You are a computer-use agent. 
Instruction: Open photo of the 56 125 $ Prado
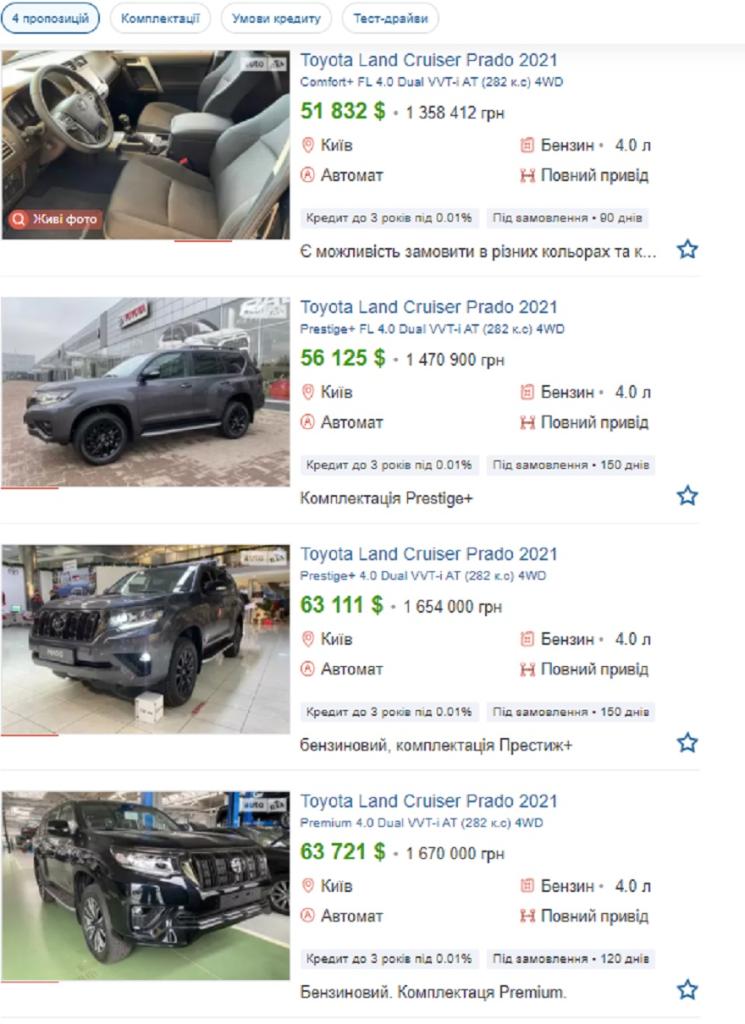[145, 391]
